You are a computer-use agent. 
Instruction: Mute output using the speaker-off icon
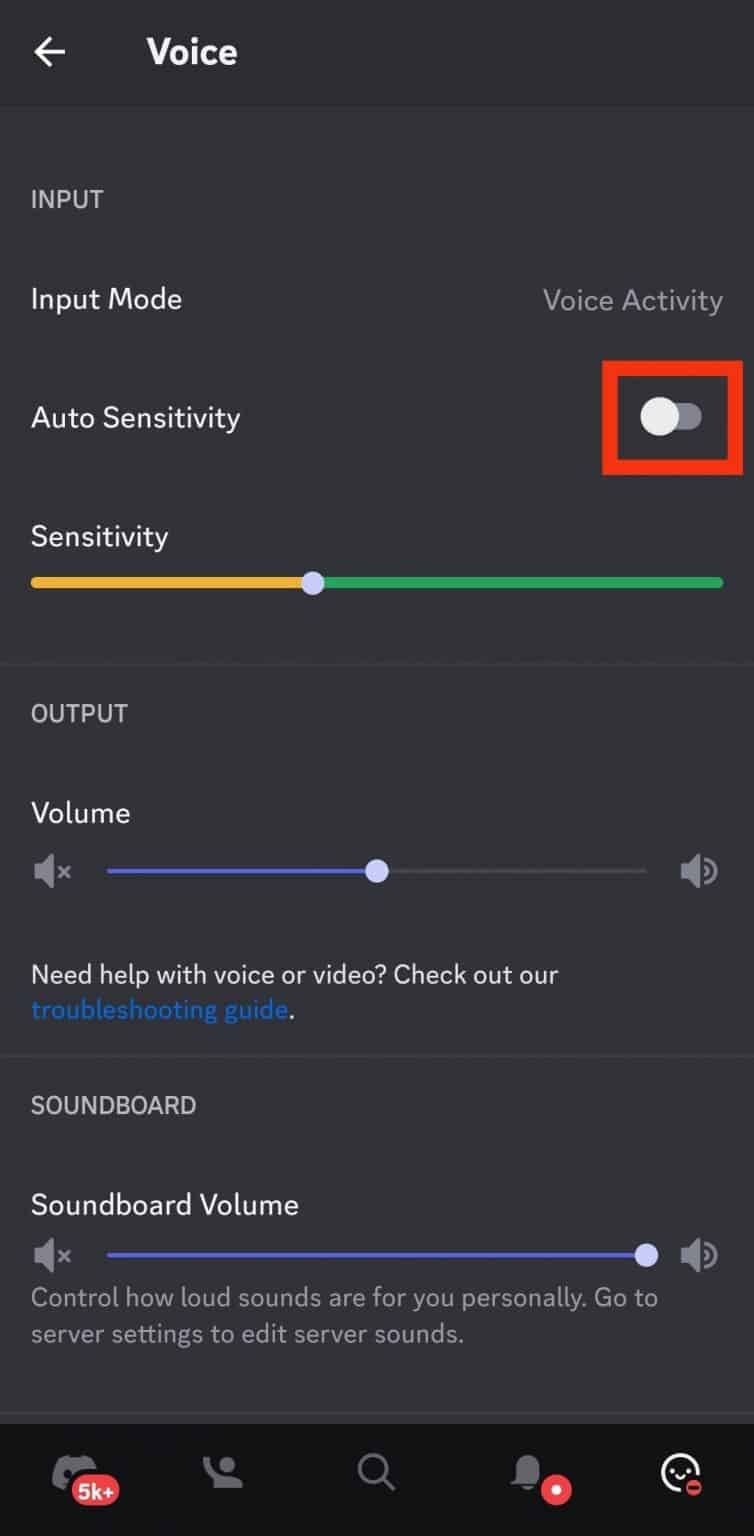[52, 871]
